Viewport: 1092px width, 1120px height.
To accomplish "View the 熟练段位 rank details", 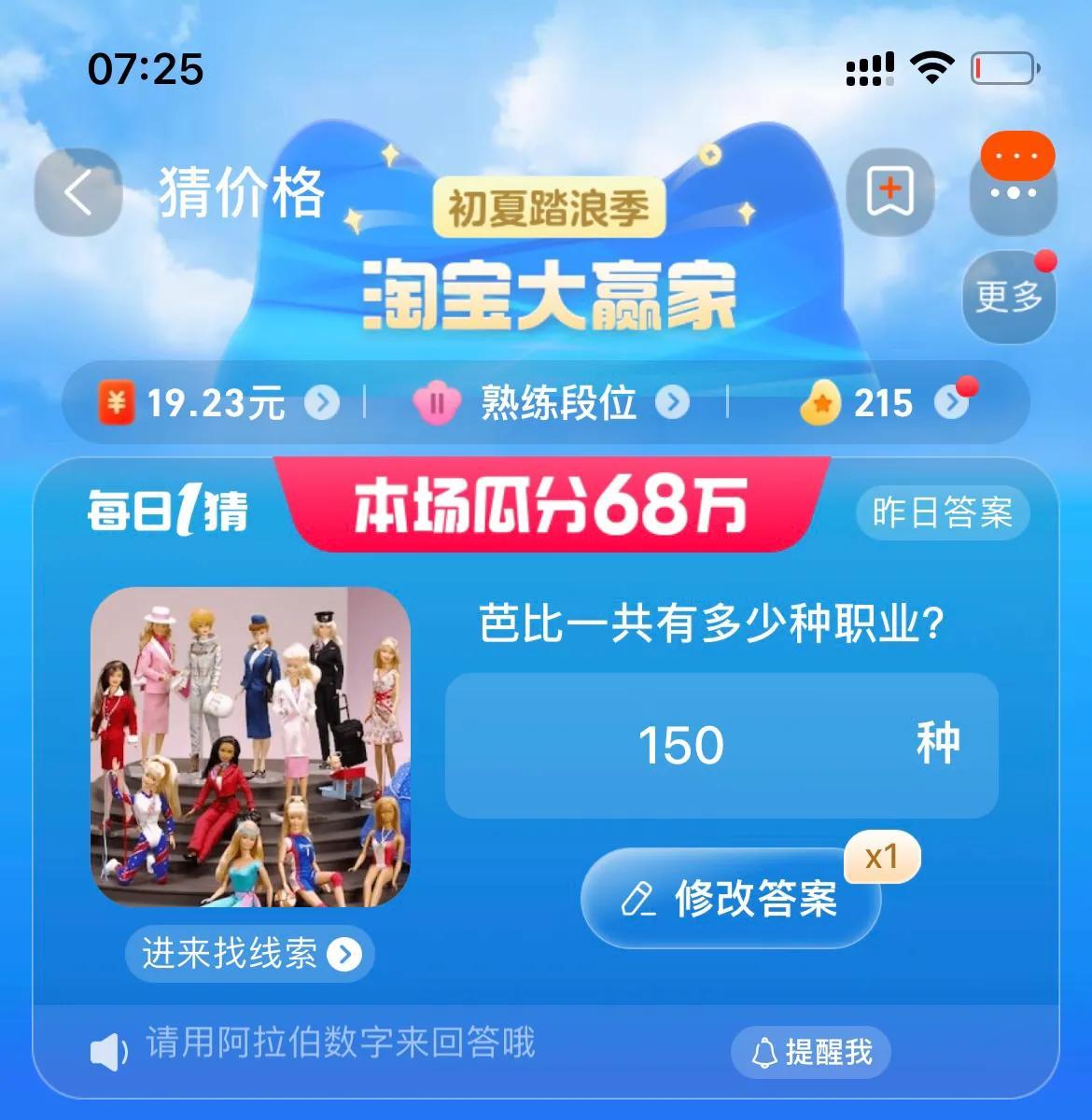I will [x=551, y=404].
